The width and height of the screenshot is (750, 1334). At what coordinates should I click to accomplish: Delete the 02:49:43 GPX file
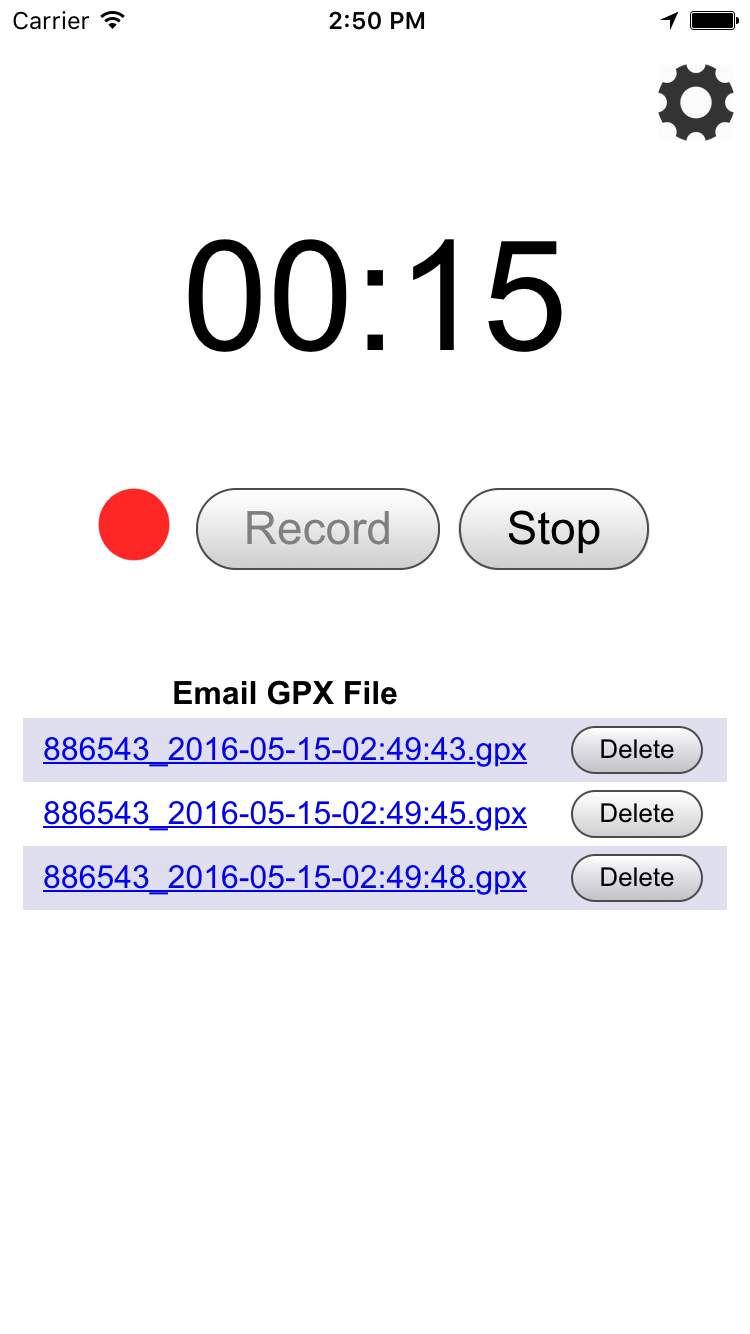[636, 749]
